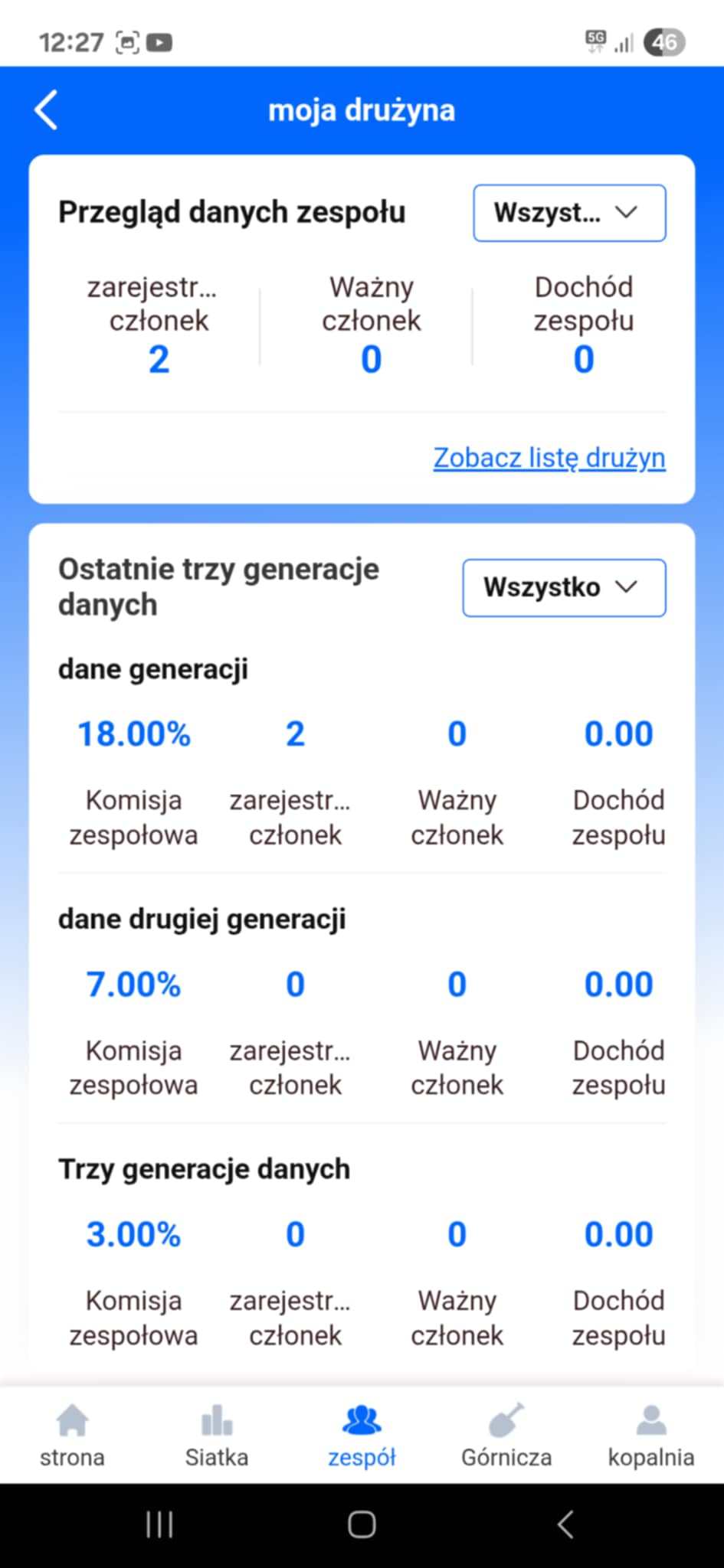Open recent apps from the navigation bar
This screenshot has width=724, height=1568.
click(x=159, y=1524)
